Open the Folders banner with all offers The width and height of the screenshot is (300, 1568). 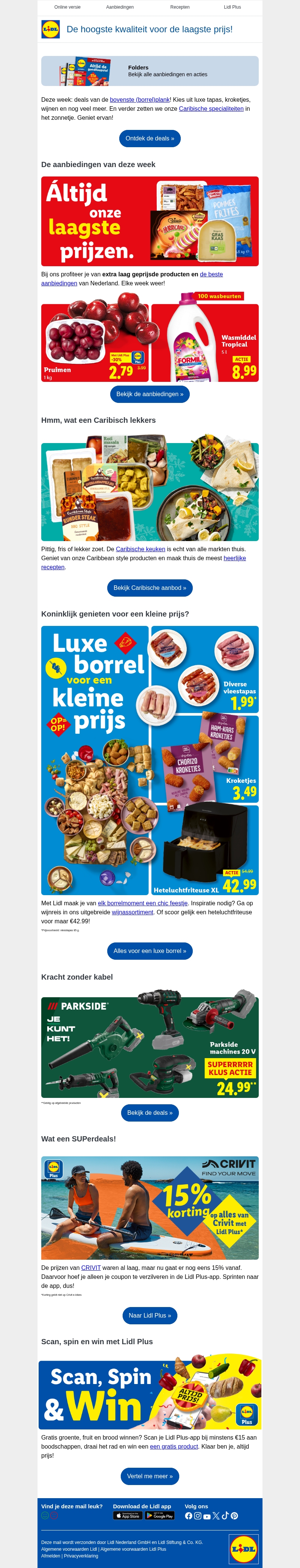point(150,71)
